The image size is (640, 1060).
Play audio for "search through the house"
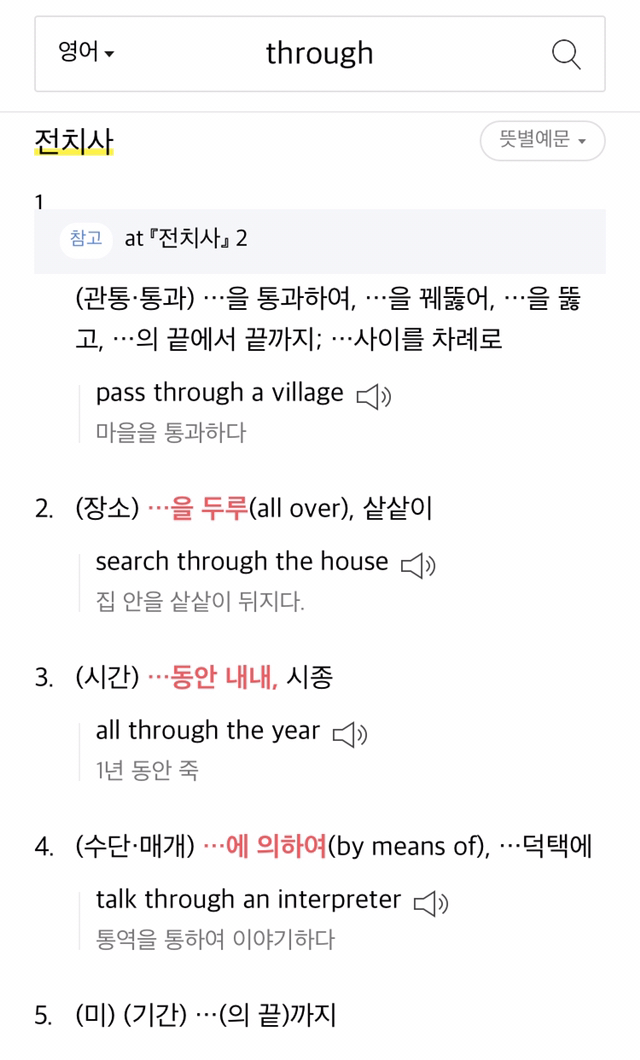(x=418, y=565)
